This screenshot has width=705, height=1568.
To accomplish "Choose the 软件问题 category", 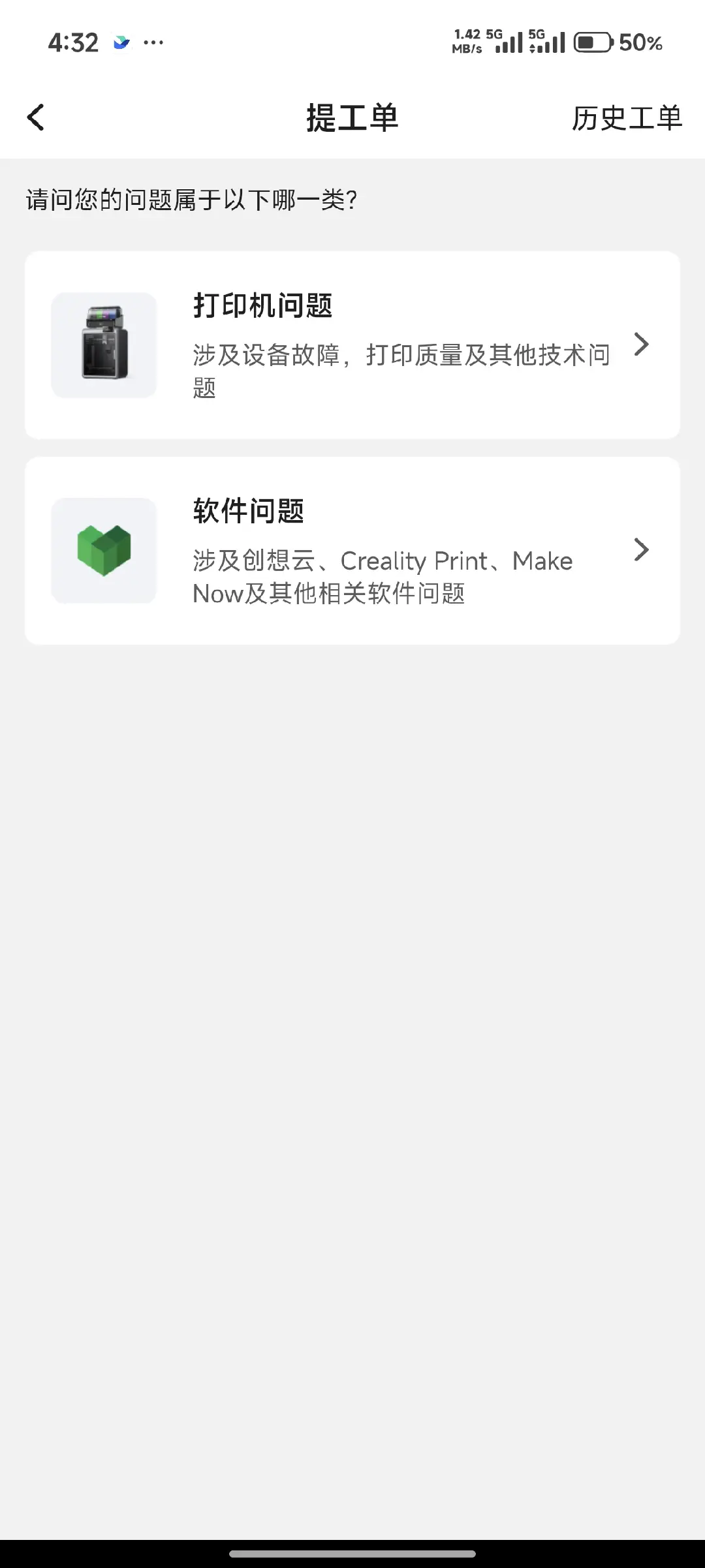I will [x=352, y=551].
